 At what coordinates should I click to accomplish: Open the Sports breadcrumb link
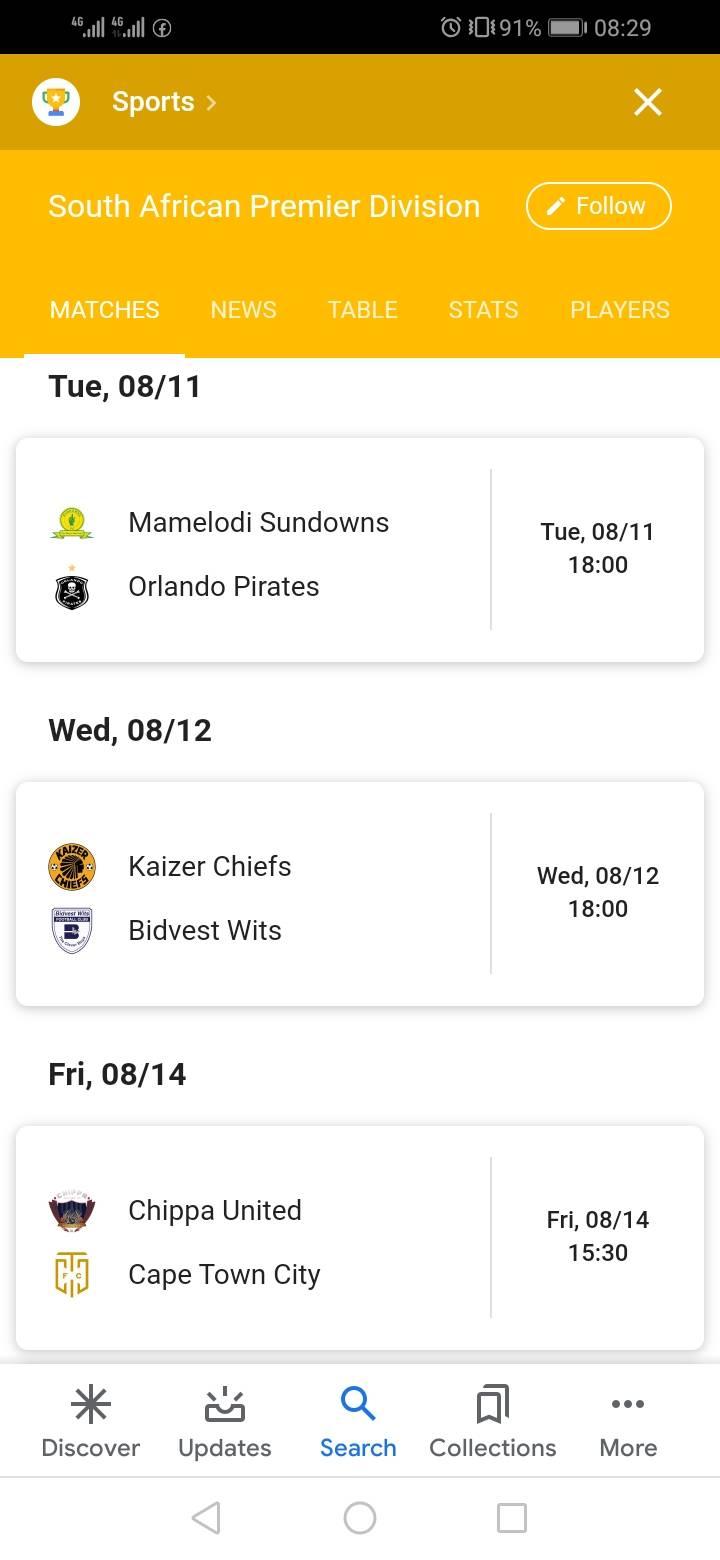164,102
